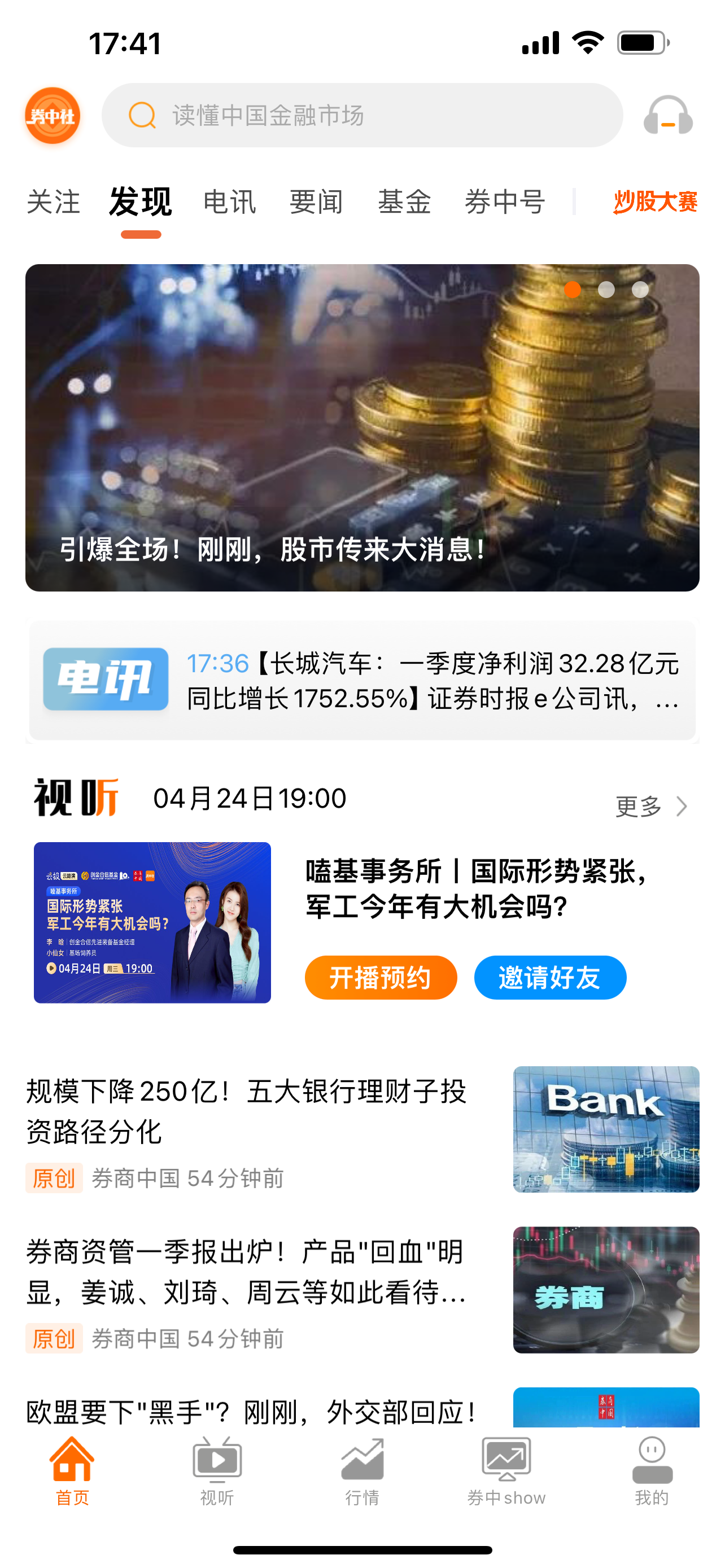The width and height of the screenshot is (725, 1568).
Task: Switch to the 基金 tab
Action: (x=405, y=203)
